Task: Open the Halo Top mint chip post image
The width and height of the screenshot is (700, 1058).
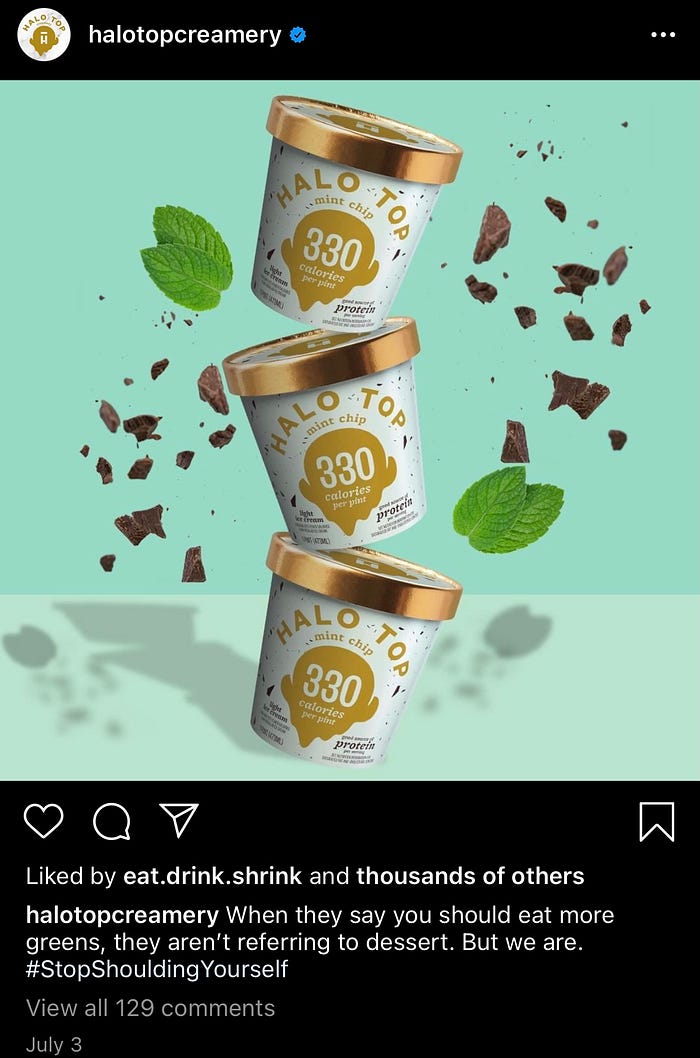Action: point(350,430)
